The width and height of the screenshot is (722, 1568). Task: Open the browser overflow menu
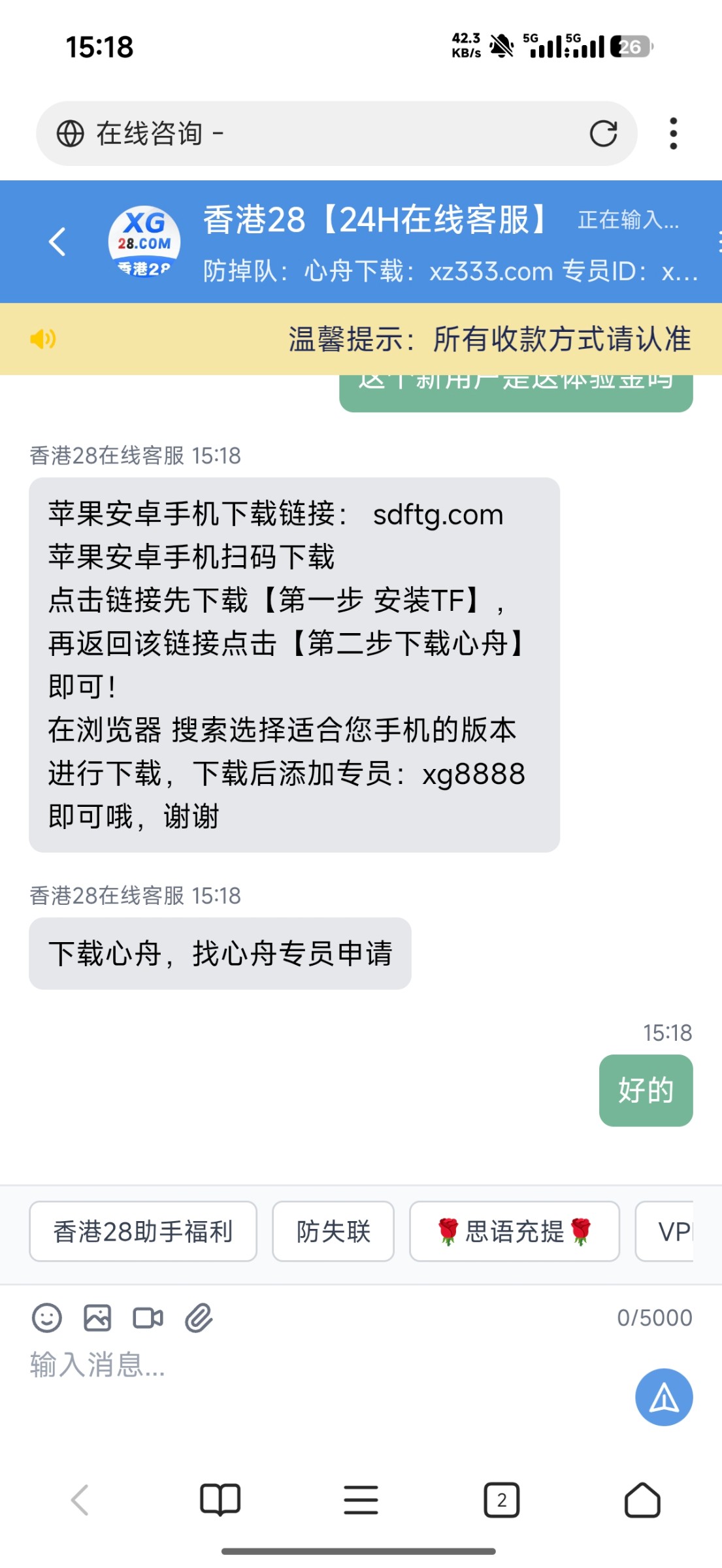click(673, 133)
